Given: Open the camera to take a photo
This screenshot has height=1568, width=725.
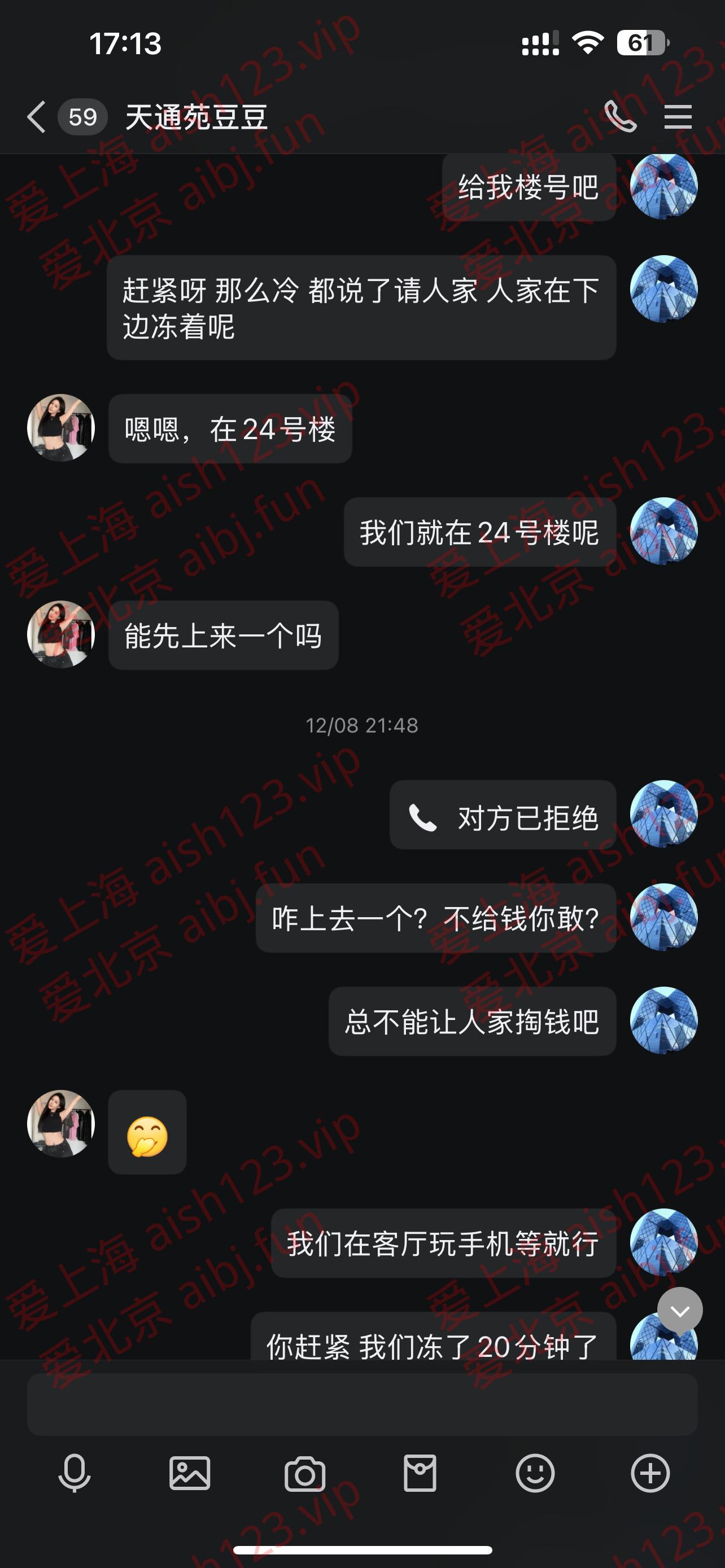Looking at the screenshot, I should click(304, 1474).
